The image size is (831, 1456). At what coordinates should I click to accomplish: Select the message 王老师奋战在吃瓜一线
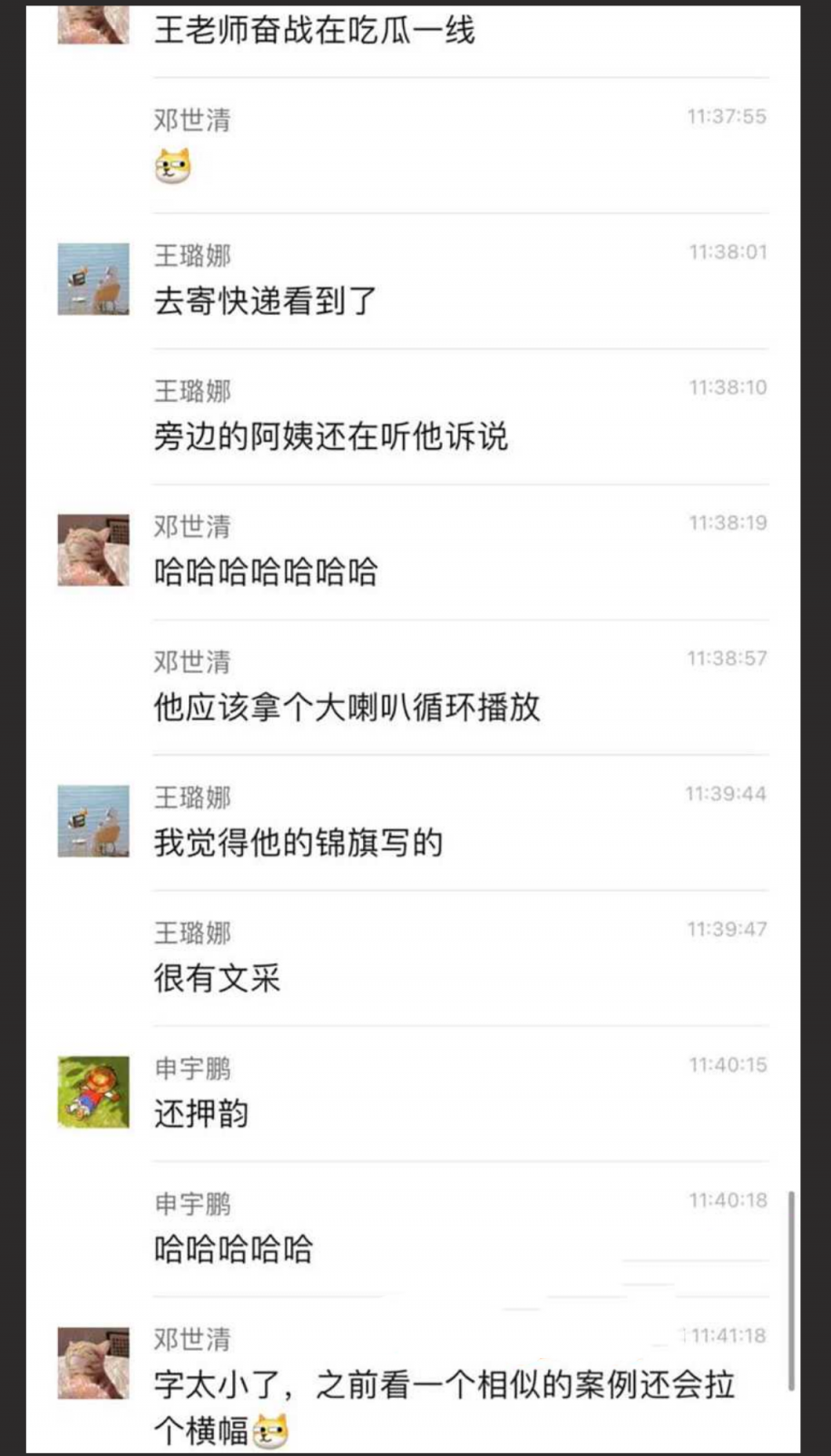click(x=319, y=32)
